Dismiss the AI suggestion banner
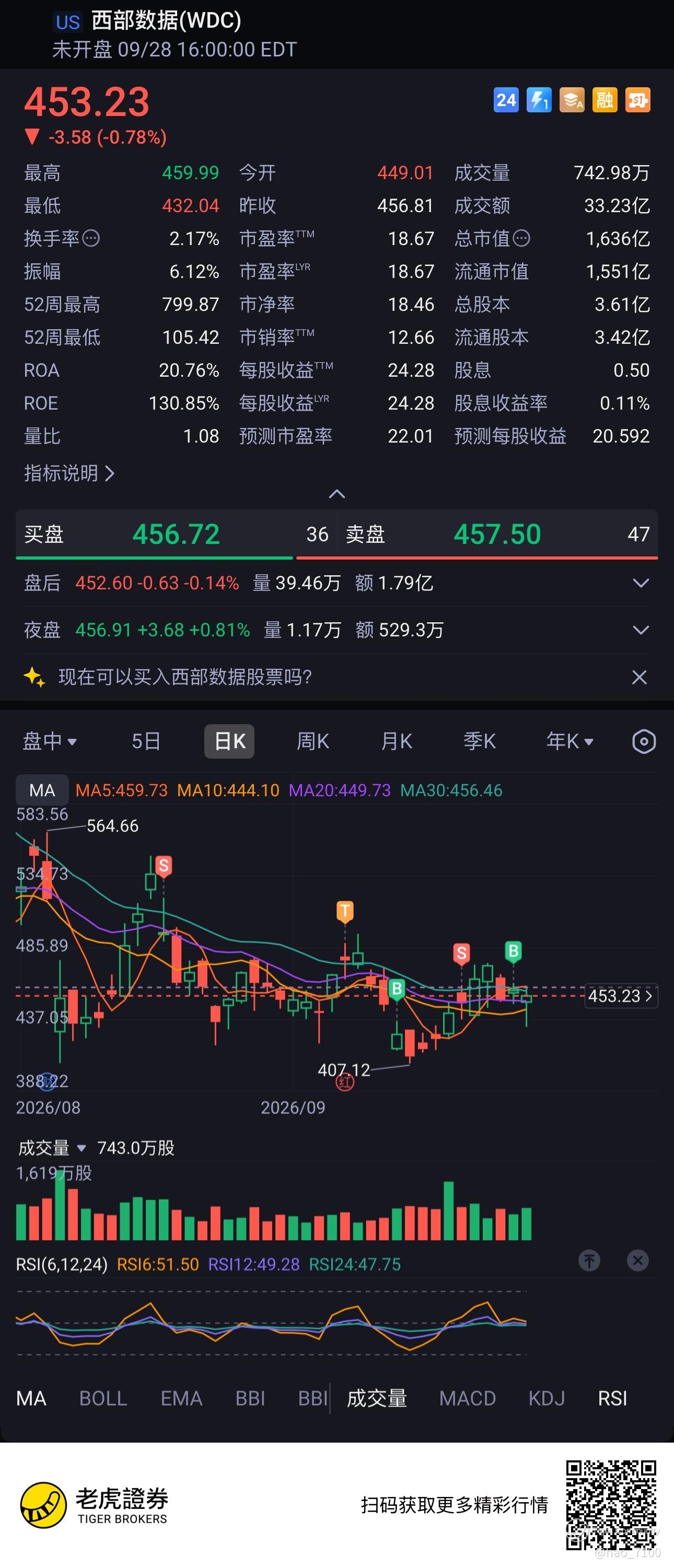The image size is (674, 1568). coord(640,677)
